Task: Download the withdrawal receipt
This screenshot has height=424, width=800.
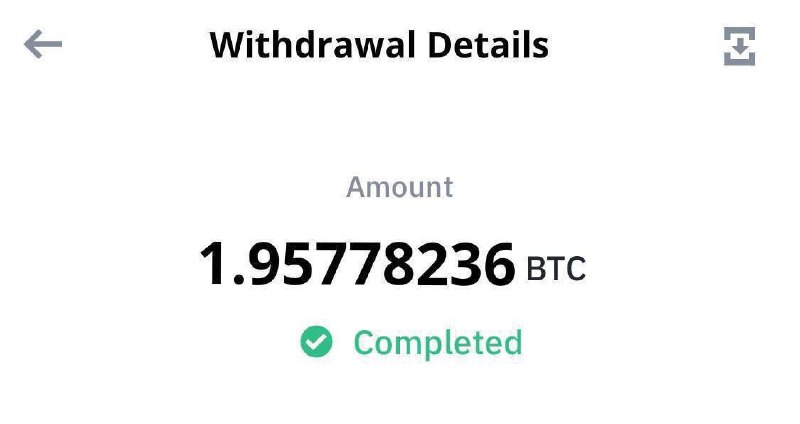Action: pos(739,46)
